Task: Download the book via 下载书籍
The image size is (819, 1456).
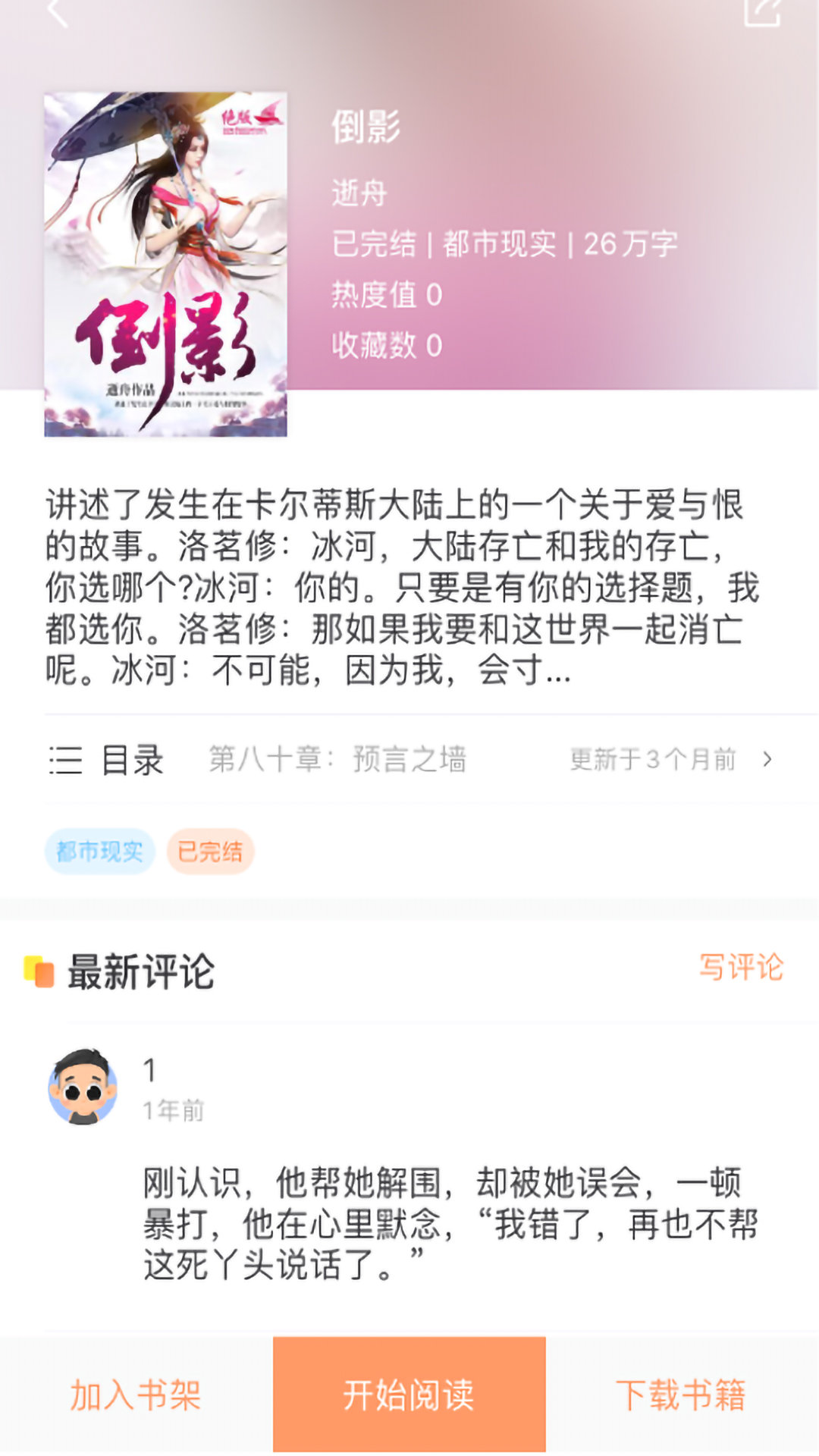Action: pos(681,1395)
